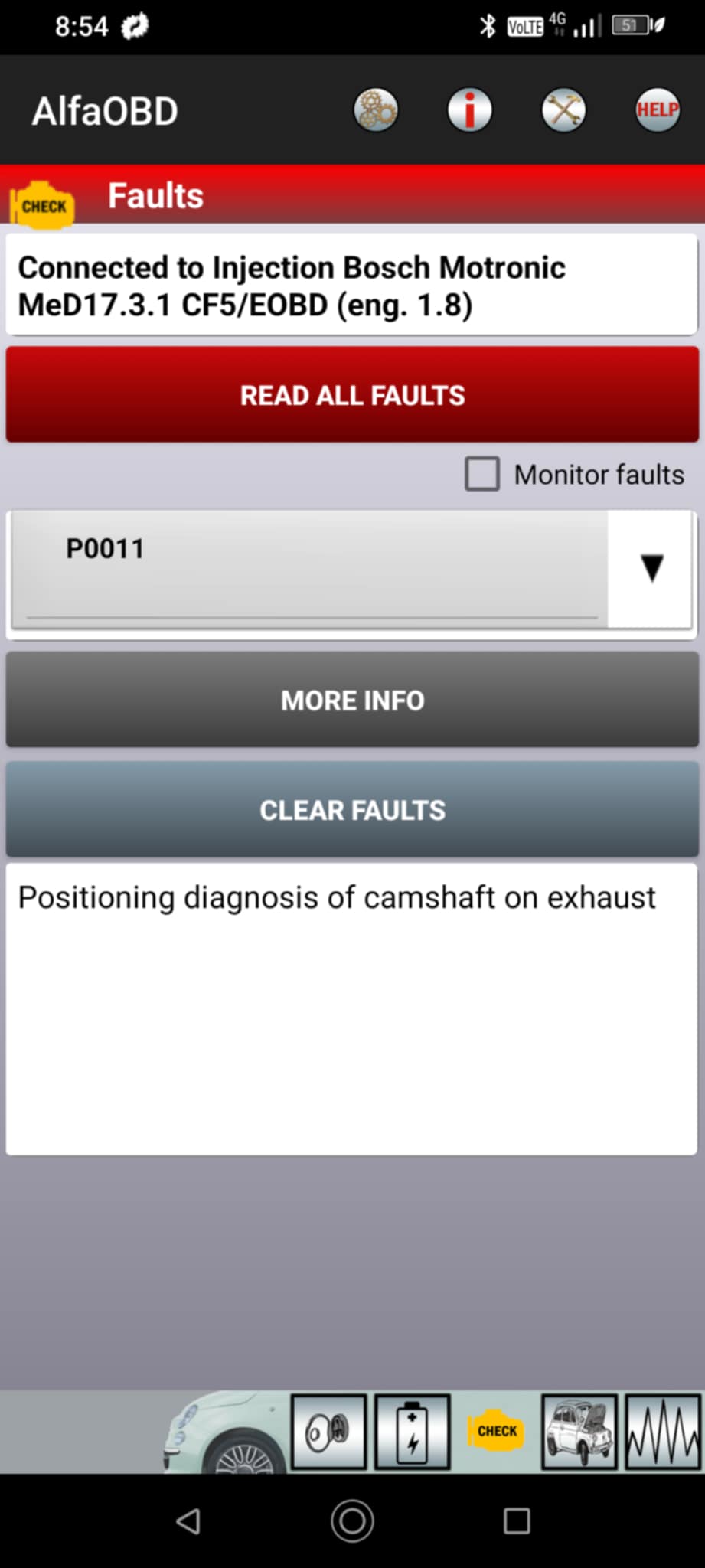Open the red info icon

tap(469, 111)
